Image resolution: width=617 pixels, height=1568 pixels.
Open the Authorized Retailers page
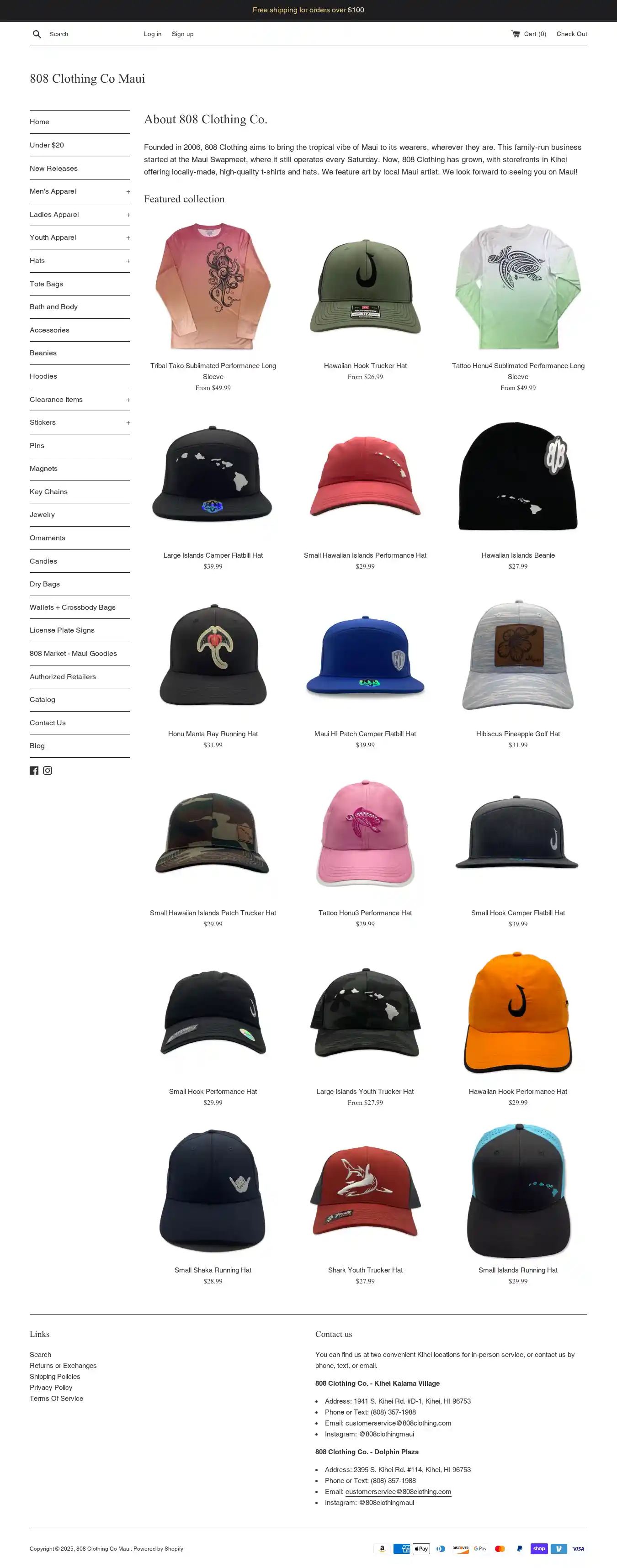coord(63,677)
